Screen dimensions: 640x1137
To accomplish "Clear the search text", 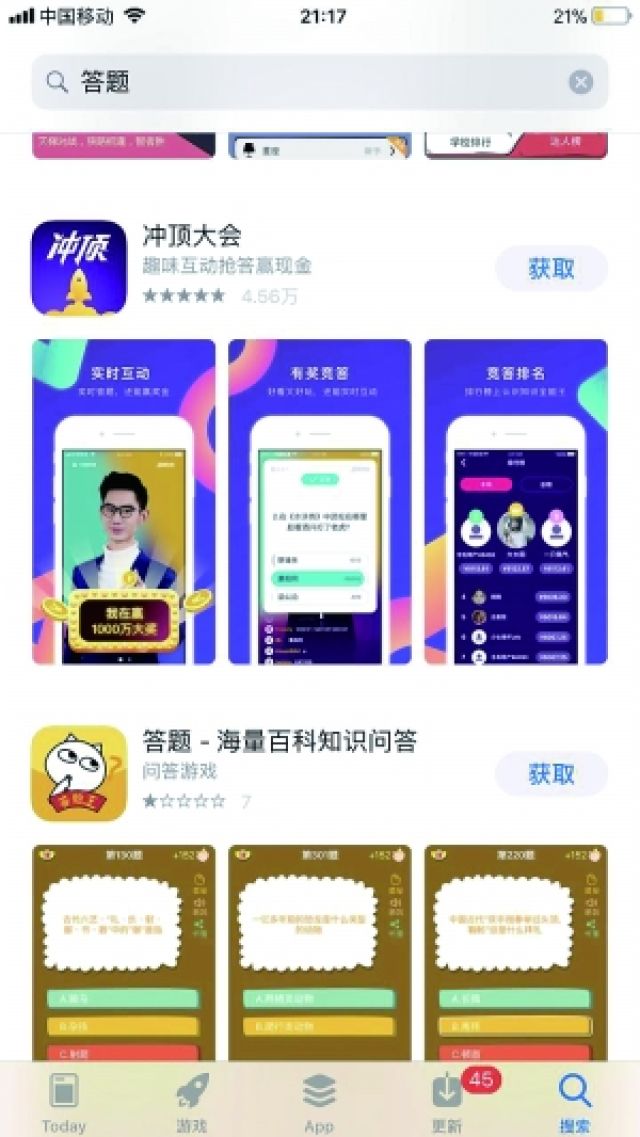I will click(x=581, y=82).
